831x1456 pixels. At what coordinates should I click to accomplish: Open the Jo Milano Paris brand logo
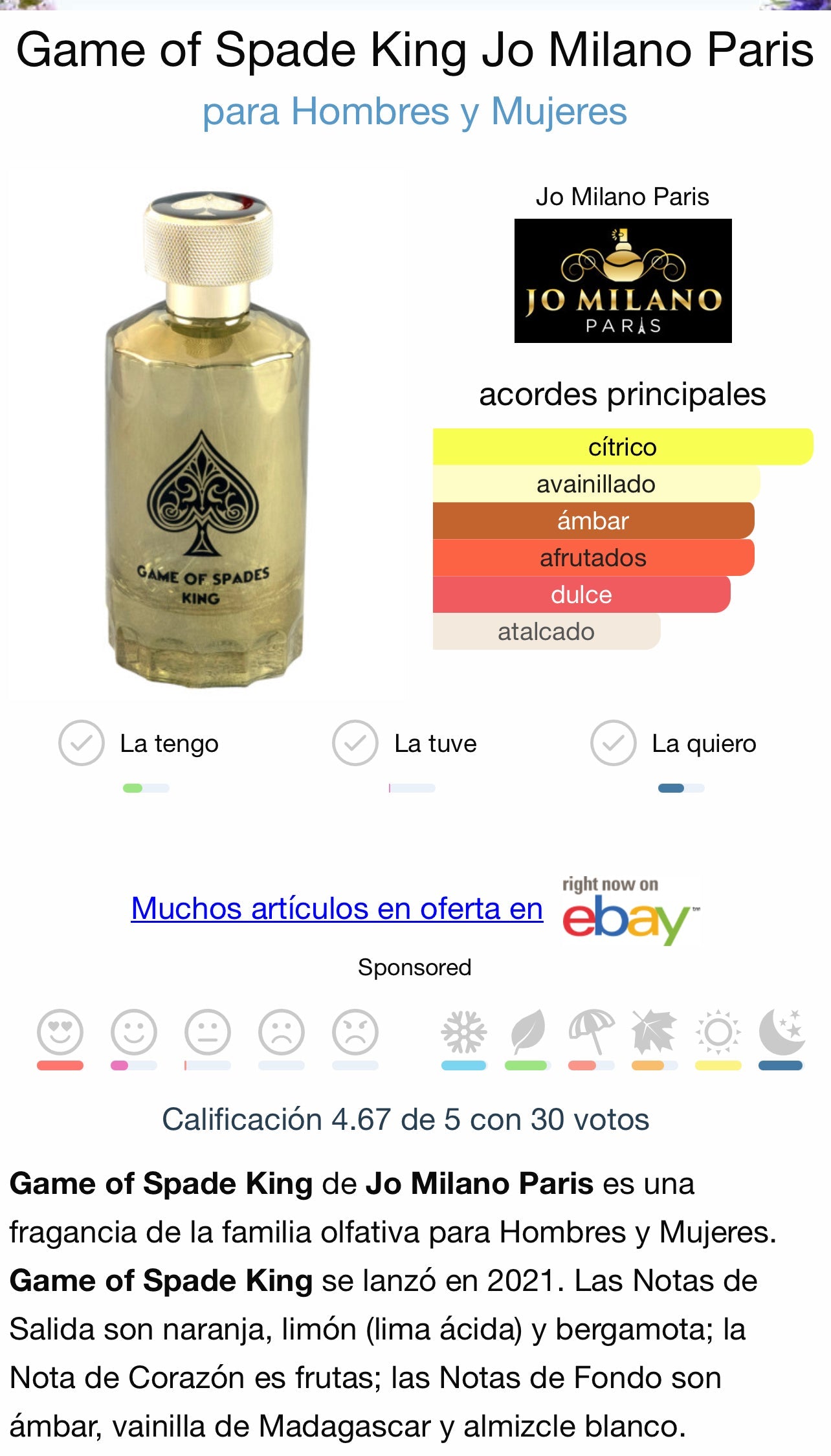tap(623, 281)
